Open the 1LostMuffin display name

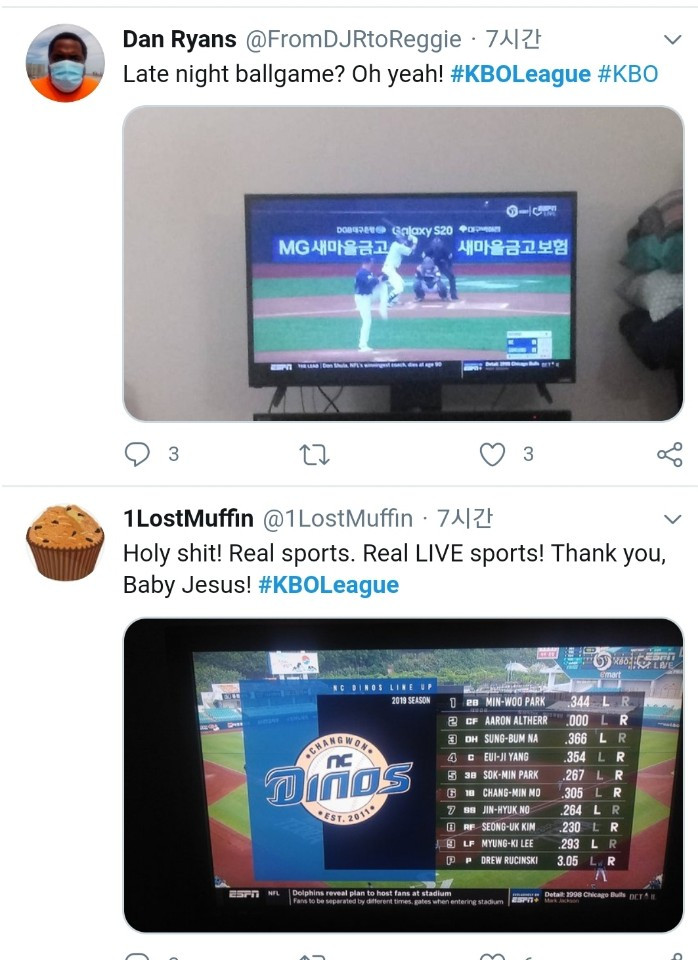click(x=188, y=519)
